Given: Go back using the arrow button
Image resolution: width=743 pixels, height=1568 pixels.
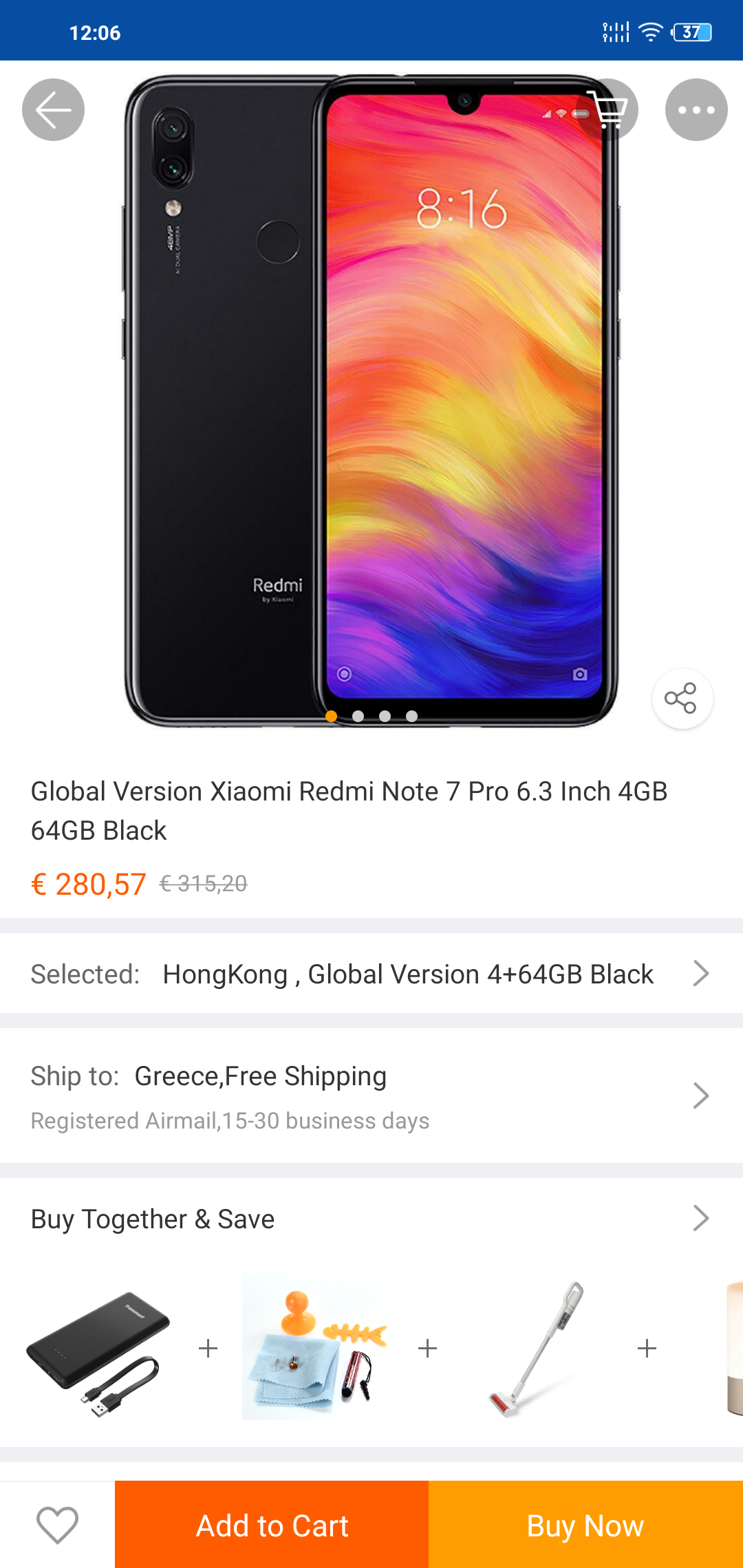Looking at the screenshot, I should click(x=54, y=110).
